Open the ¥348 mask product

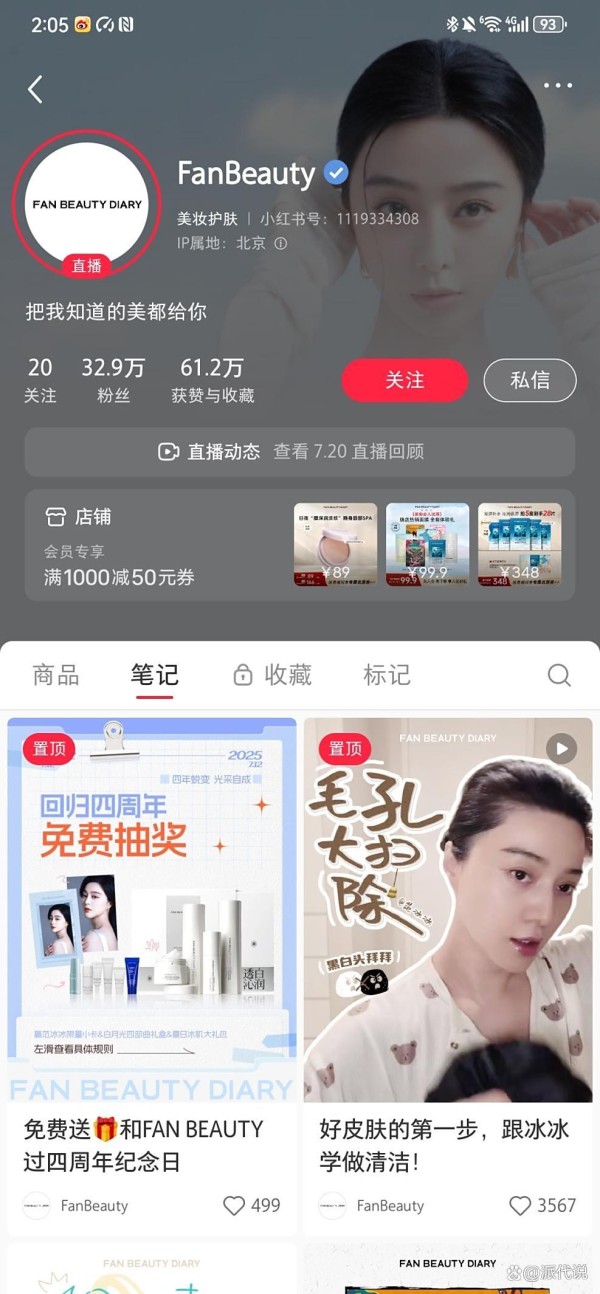[x=519, y=544]
